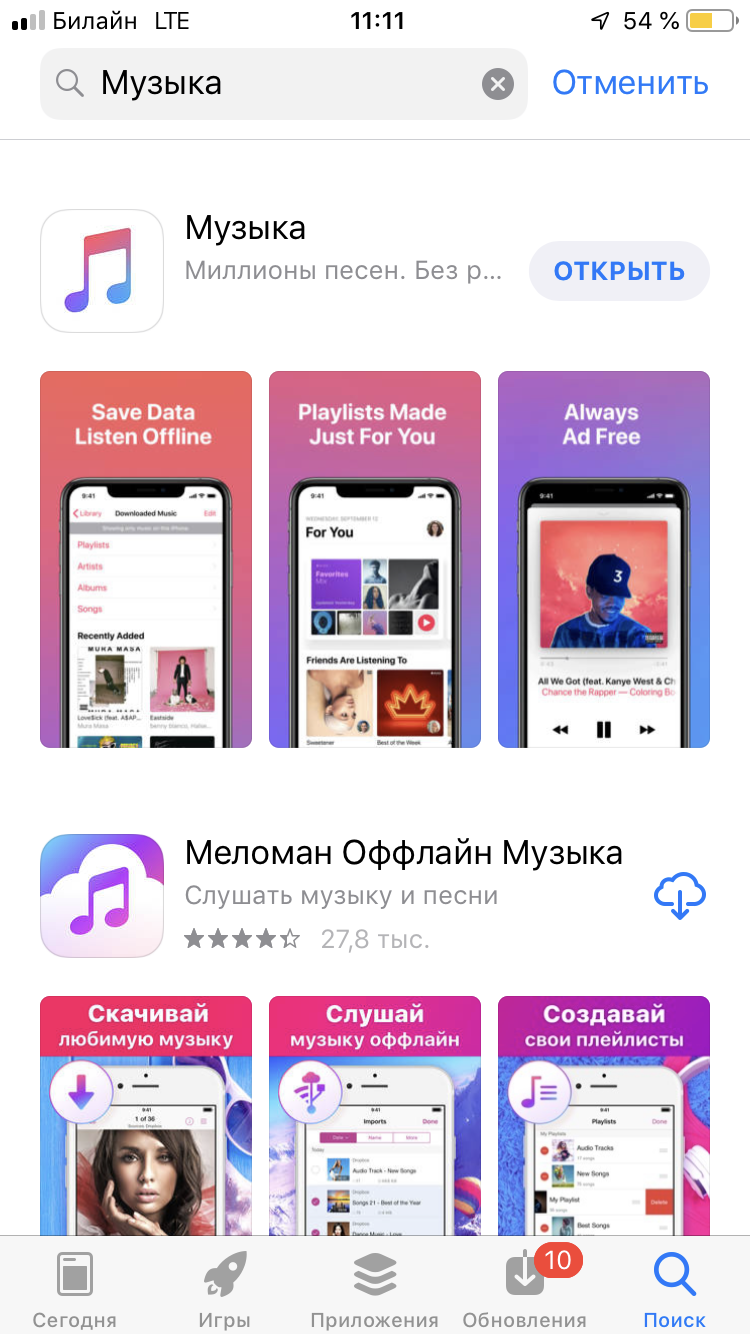Image resolution: width=750 pixels, height=1334 pixels.
Task: Switch to the Игры tab
Action: tap(225, 1288)
